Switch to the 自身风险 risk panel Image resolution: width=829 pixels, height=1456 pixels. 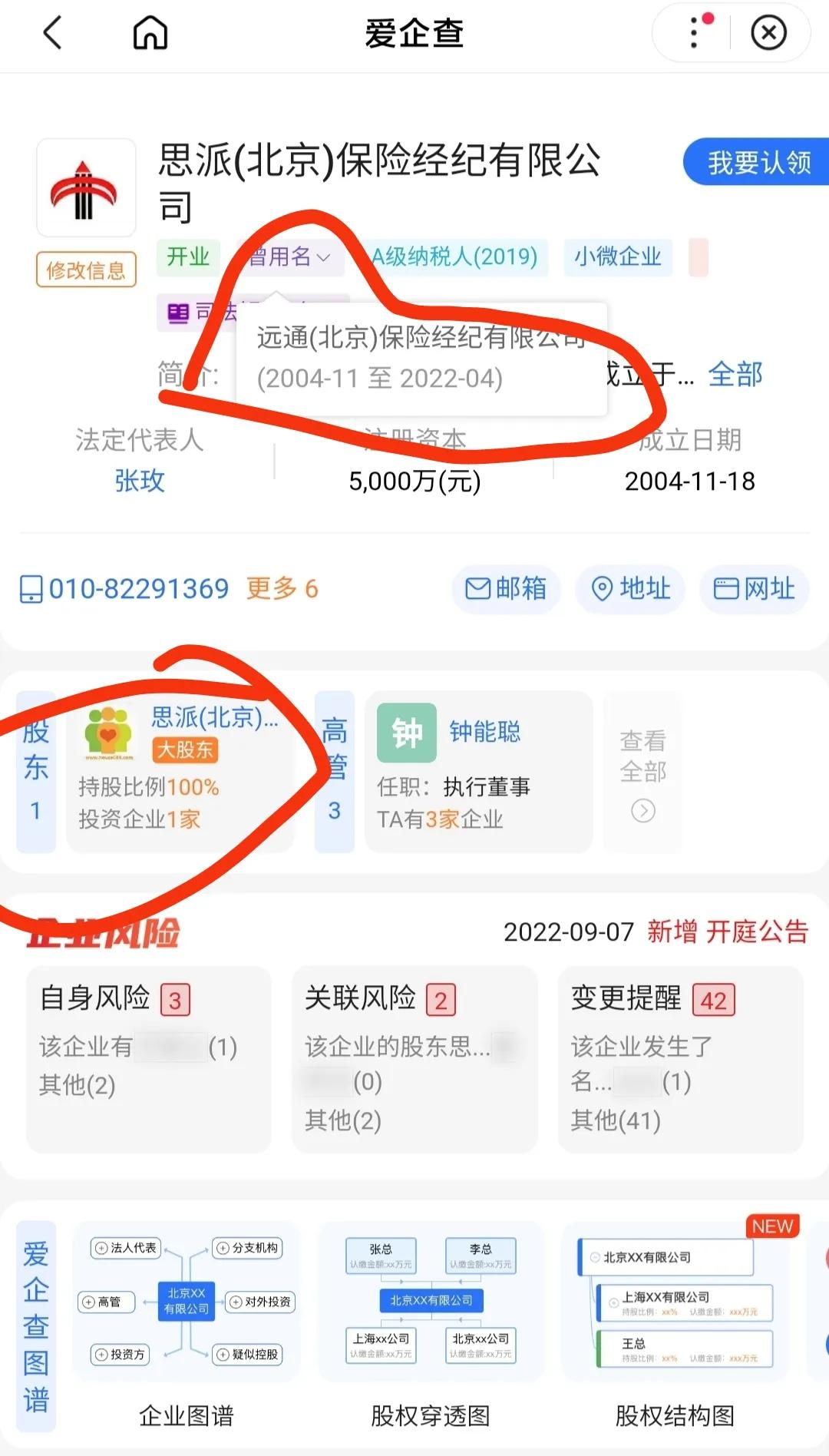[x=149, y=1060]
